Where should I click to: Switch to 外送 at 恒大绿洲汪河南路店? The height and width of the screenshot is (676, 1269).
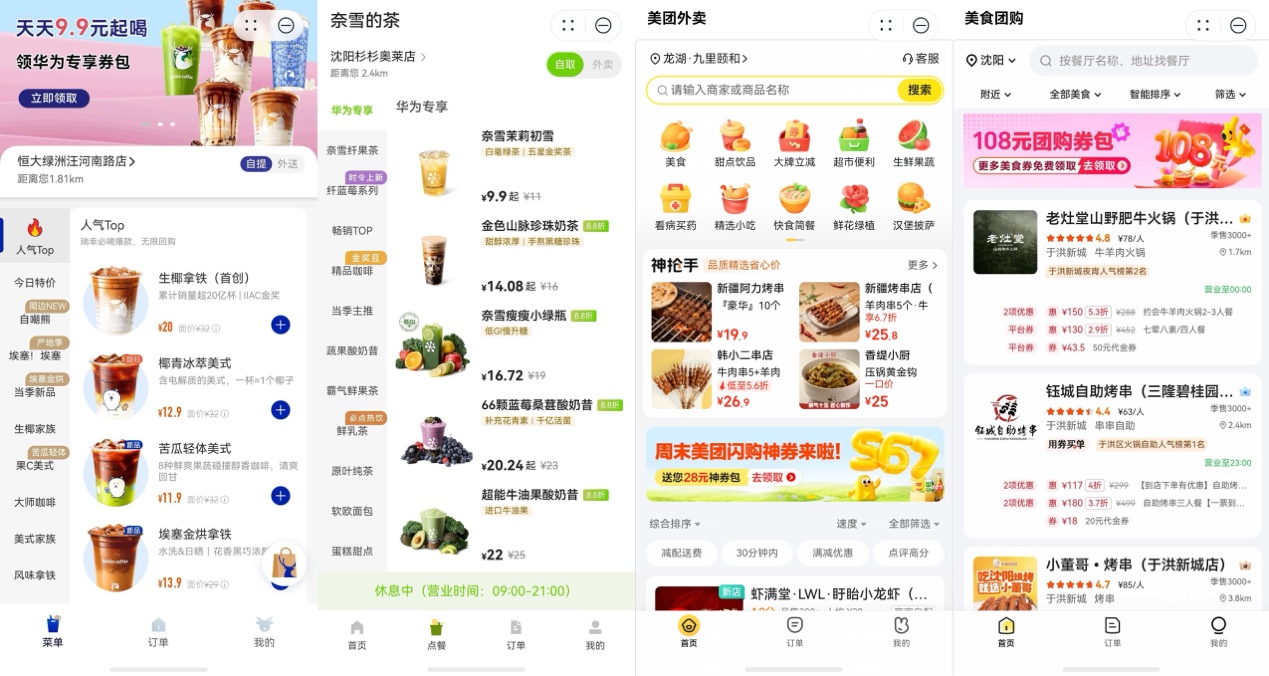pos(287,164)
